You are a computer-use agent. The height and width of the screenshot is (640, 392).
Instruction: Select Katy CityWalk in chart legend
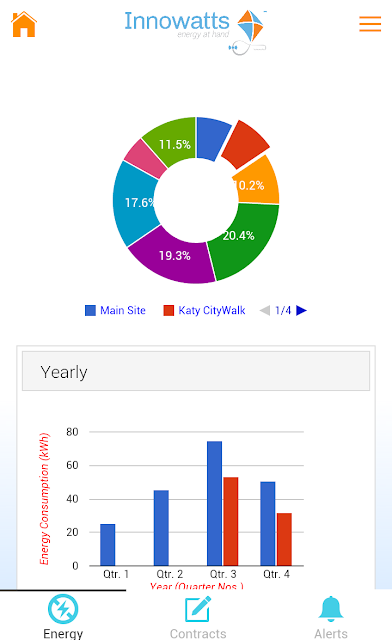(x=204, y=311)
